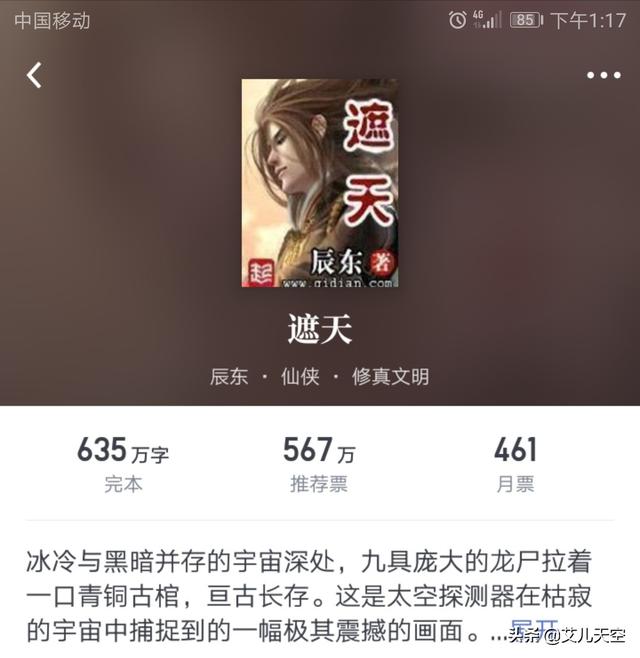Expand the book synopsis with 展开

pos(534,630)
